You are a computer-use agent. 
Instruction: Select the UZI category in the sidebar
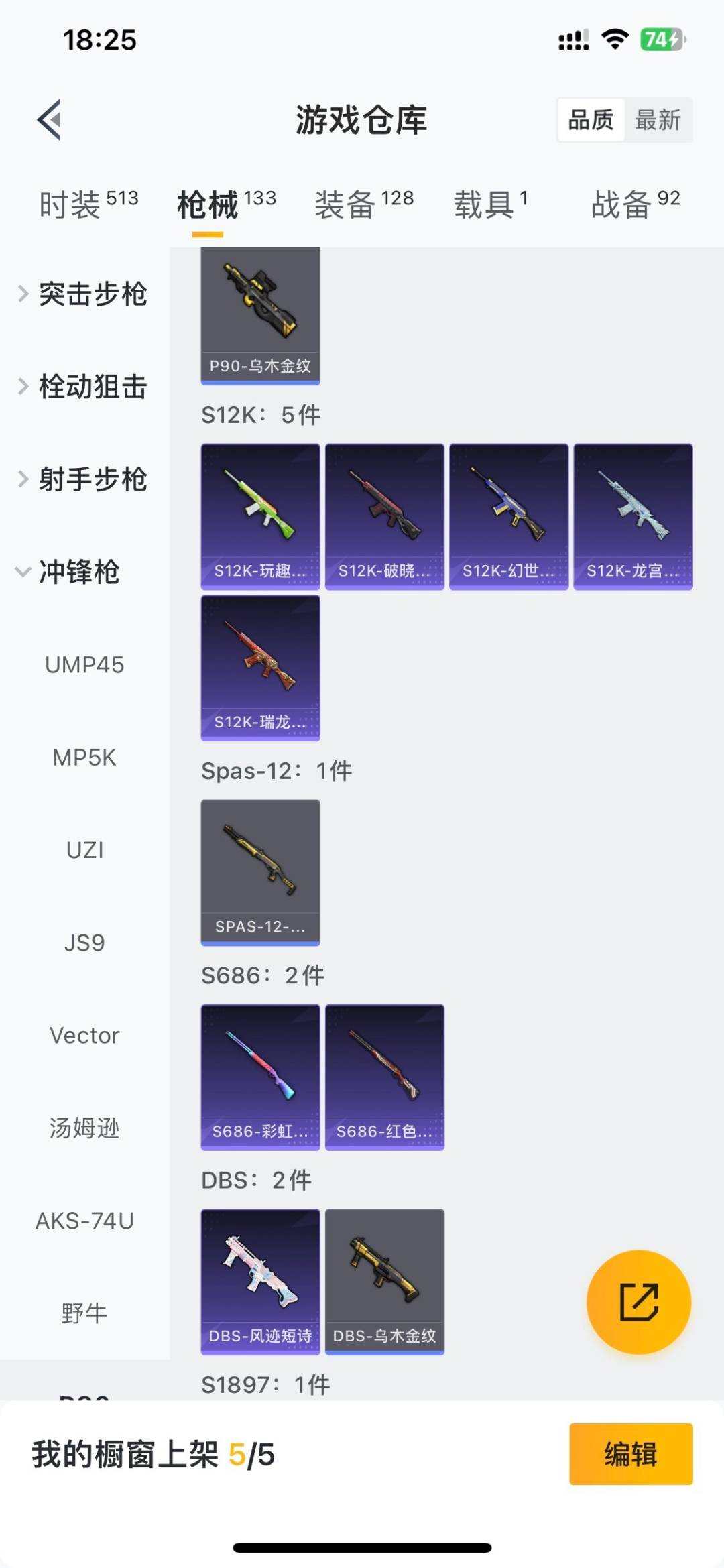click(85, 850)
